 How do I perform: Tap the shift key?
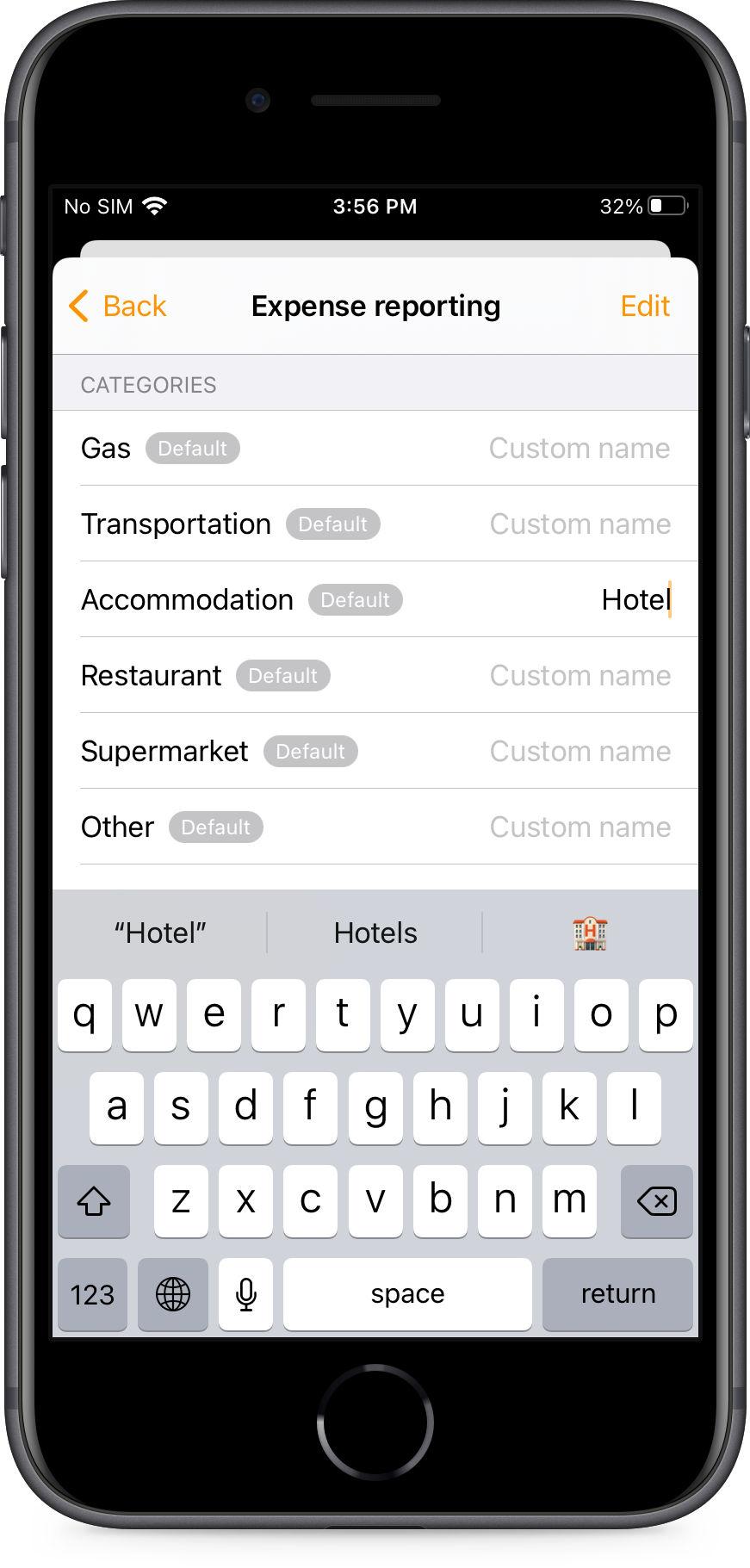(x=94, y=1201)
